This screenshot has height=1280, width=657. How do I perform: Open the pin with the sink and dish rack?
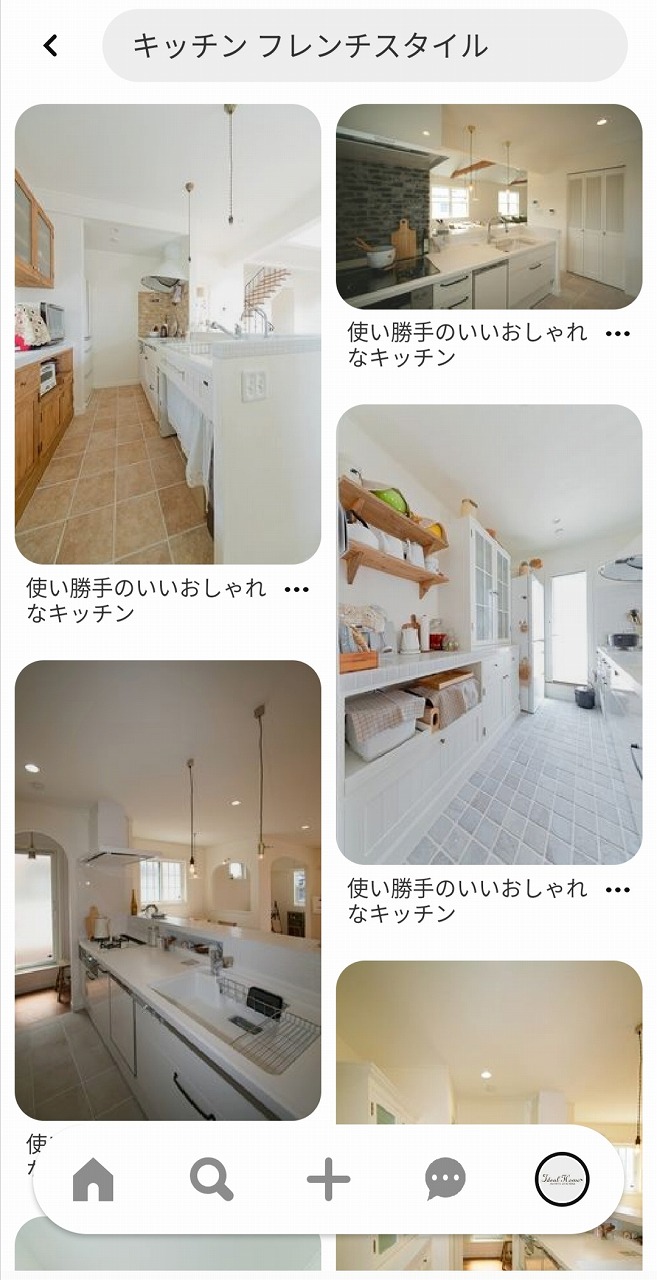167,888
